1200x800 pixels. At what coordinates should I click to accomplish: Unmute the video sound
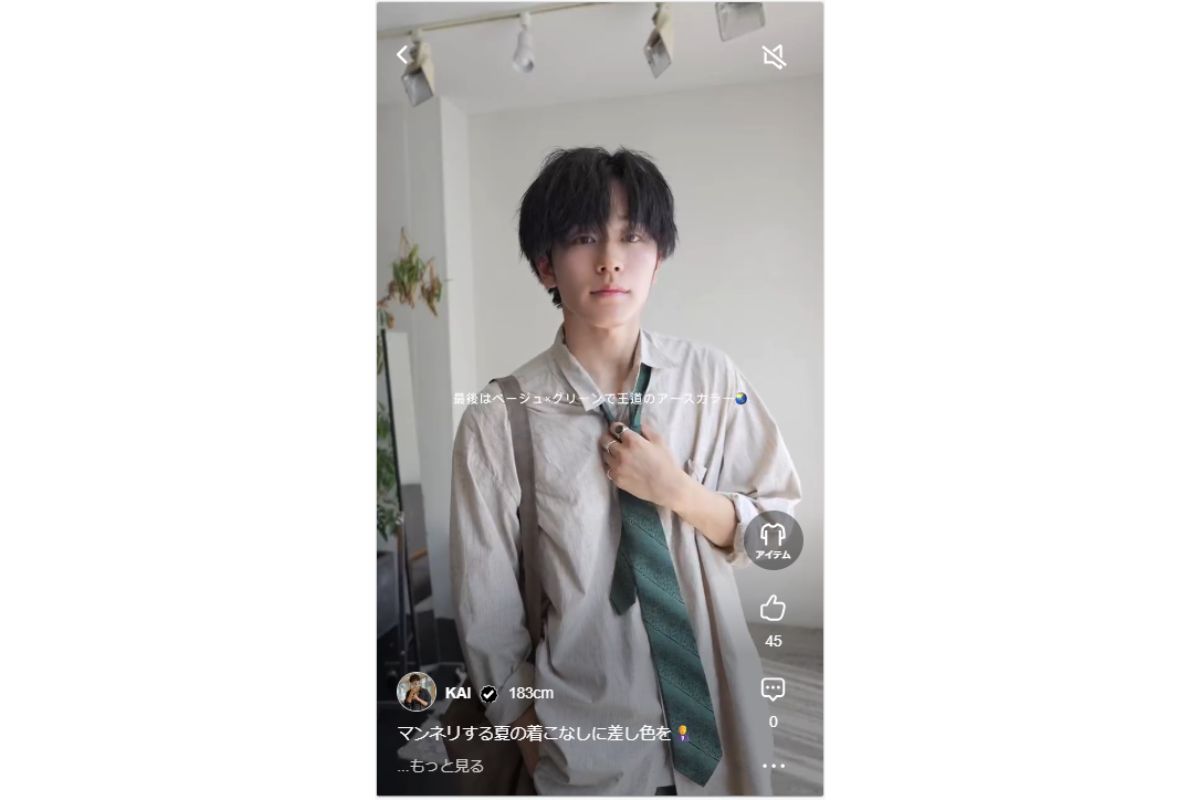(773, 57)
